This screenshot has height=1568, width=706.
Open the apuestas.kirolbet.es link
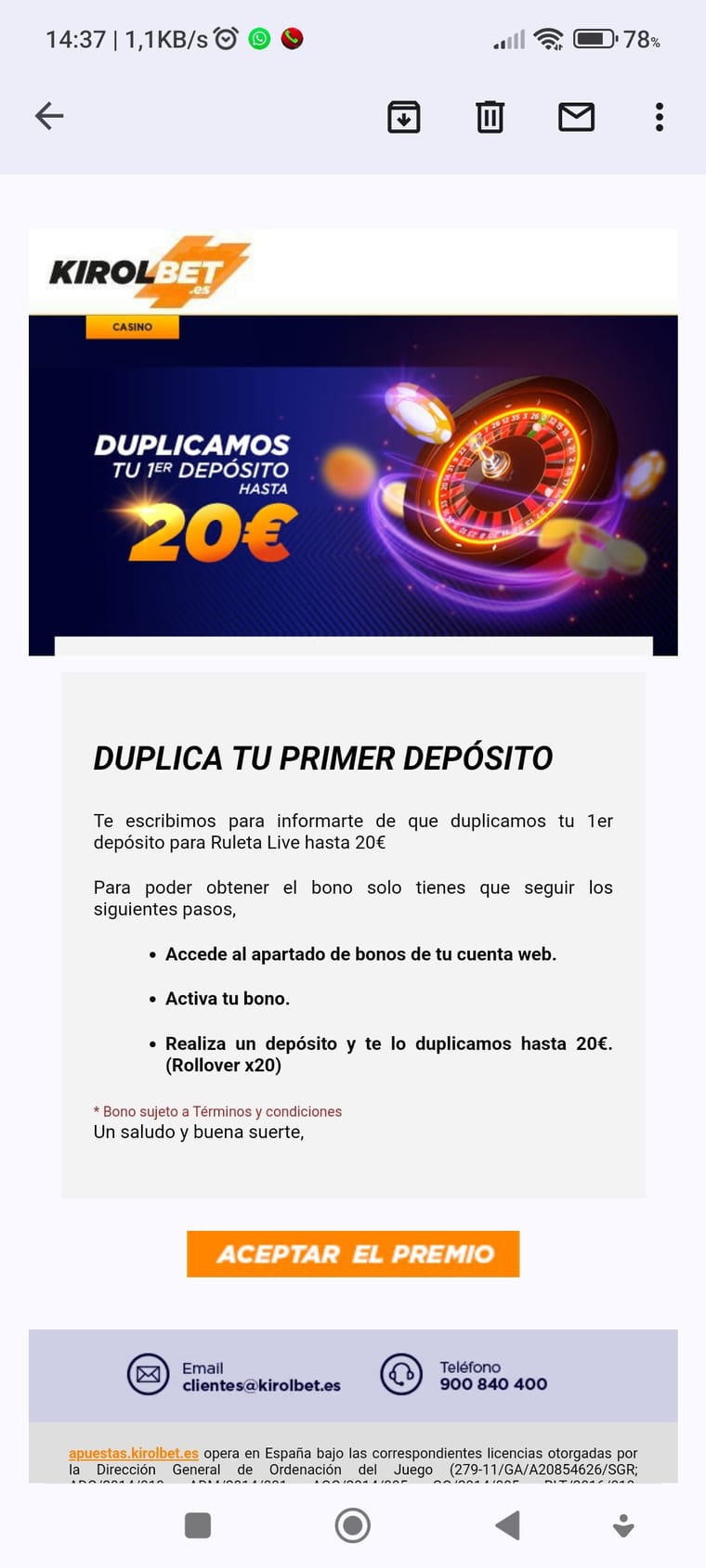point(134,1453)
